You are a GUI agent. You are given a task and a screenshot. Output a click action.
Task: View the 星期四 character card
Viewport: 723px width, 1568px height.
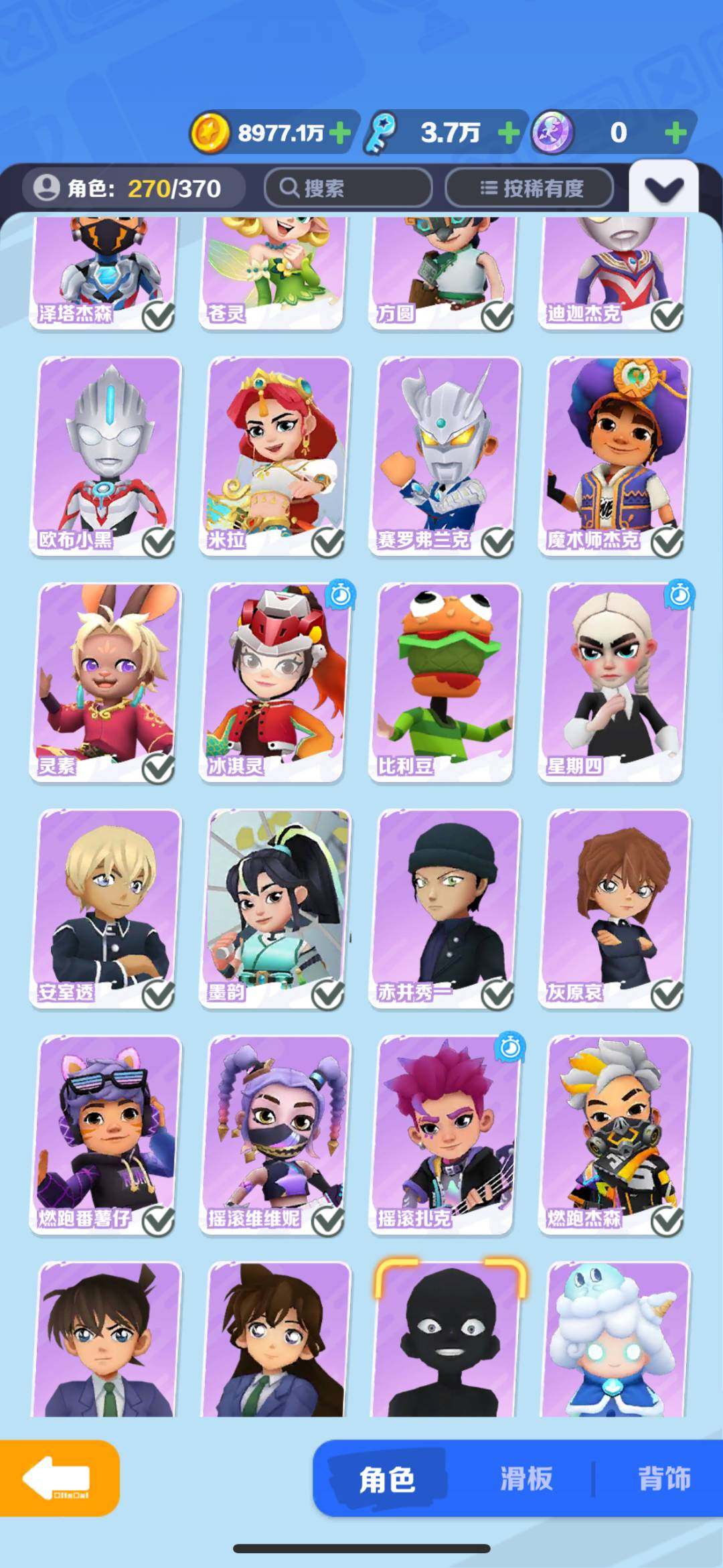point(616,682)
